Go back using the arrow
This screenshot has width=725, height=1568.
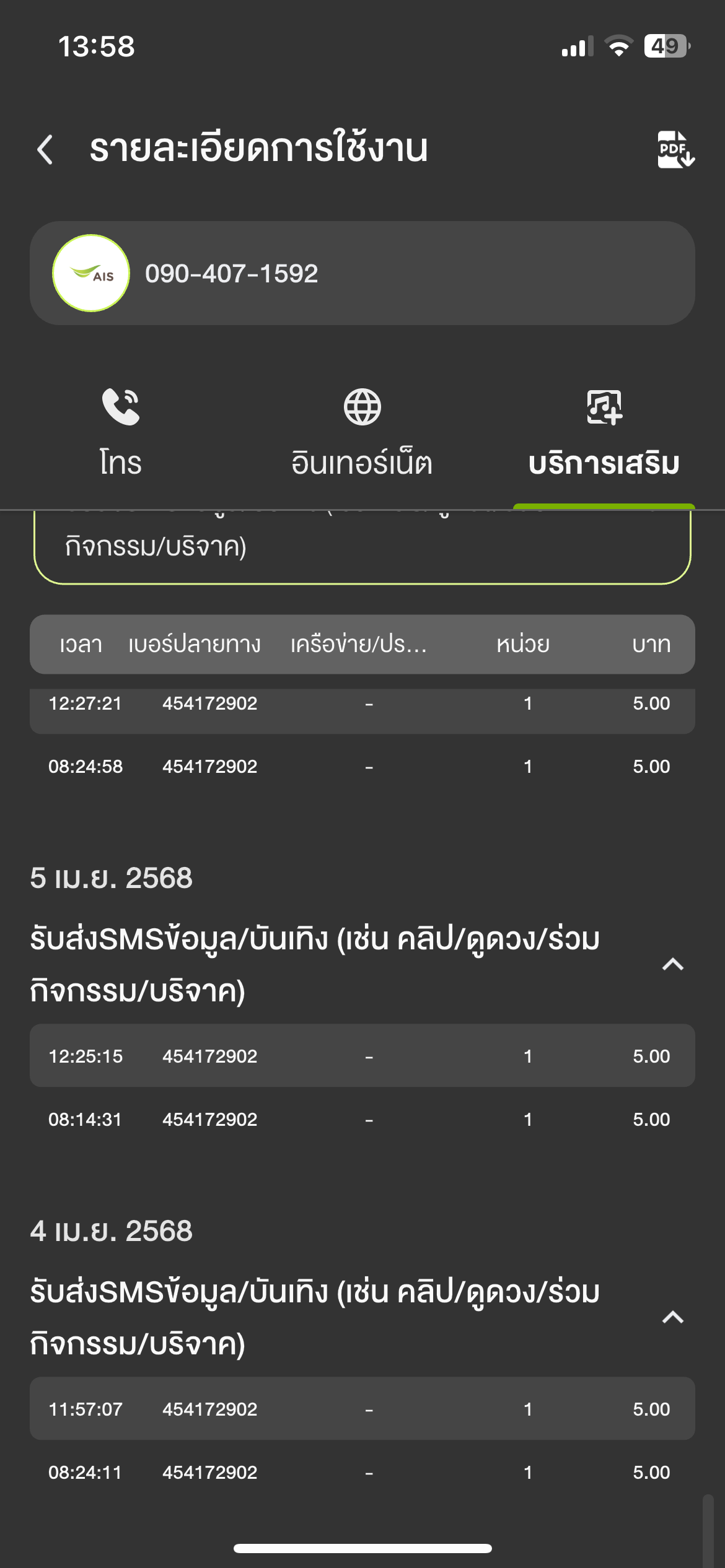45,149
